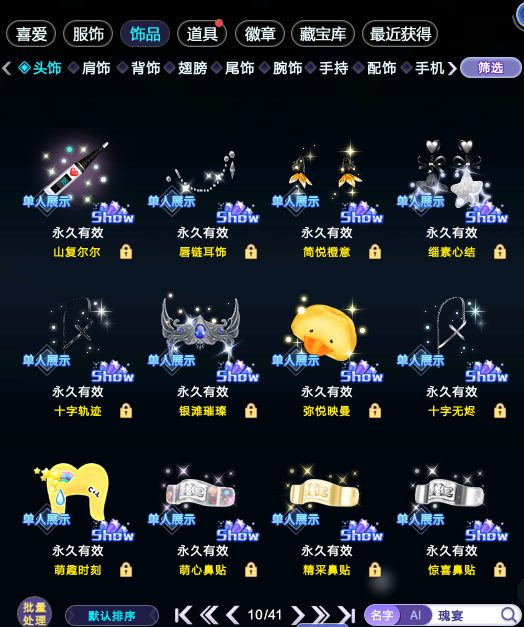The image size is (524, 627).
Task: Tap the search magnifier icon
Action: tap(508, 615)
